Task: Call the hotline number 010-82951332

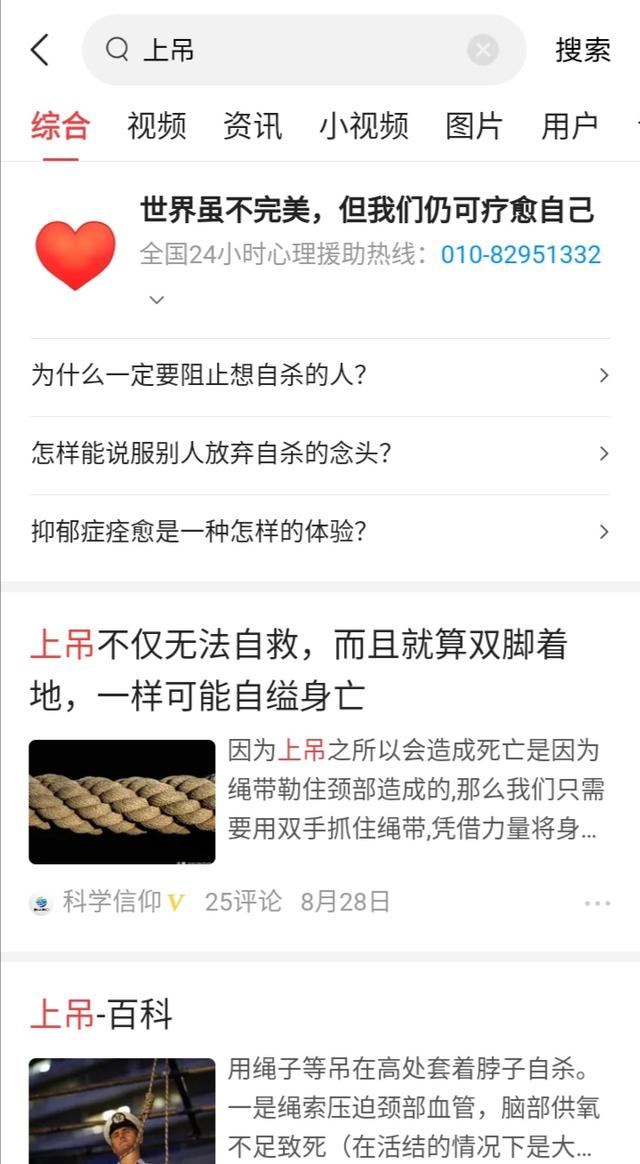Action: [x=521, y=255]
